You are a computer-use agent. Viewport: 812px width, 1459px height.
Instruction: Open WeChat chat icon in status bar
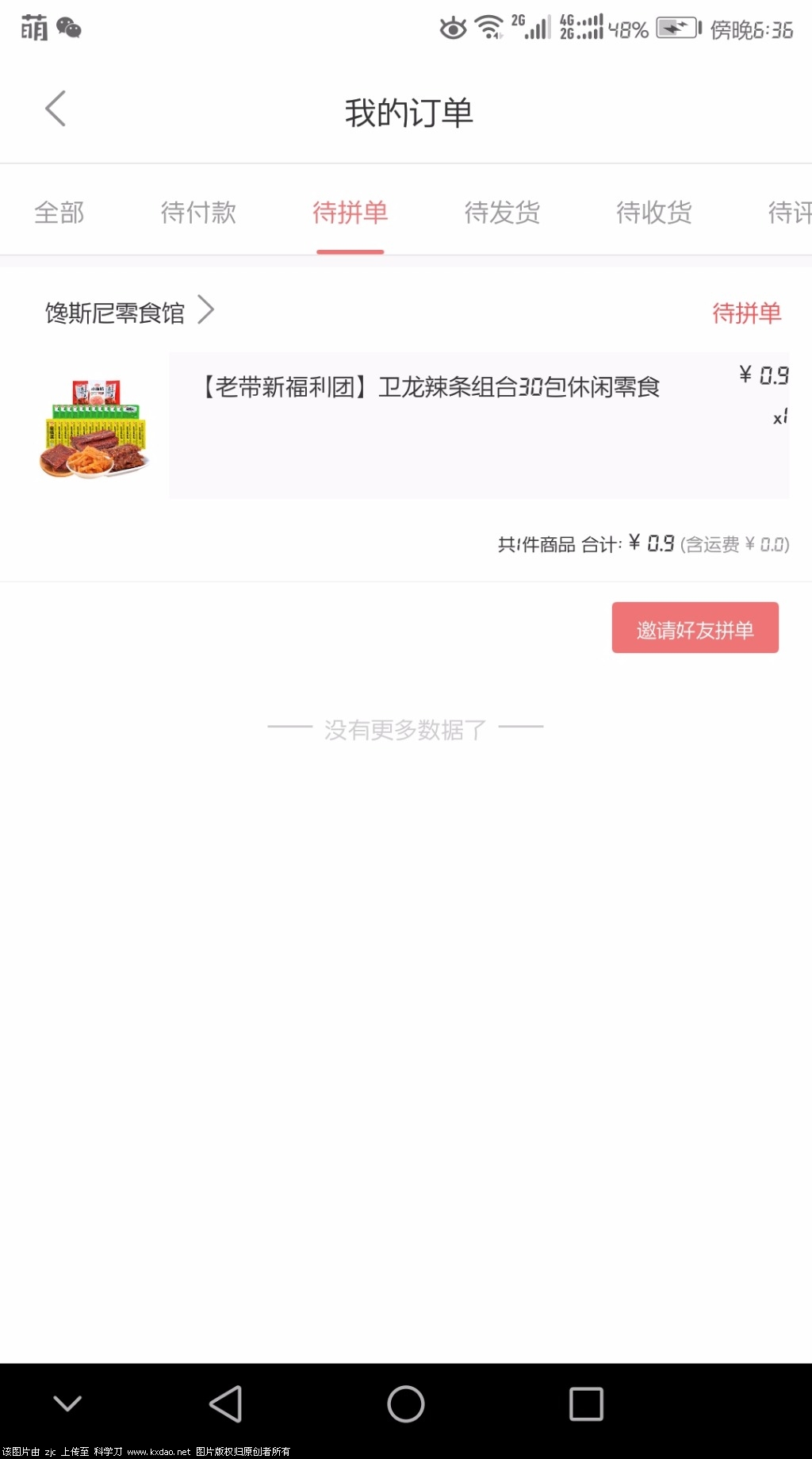coord(68,28)
